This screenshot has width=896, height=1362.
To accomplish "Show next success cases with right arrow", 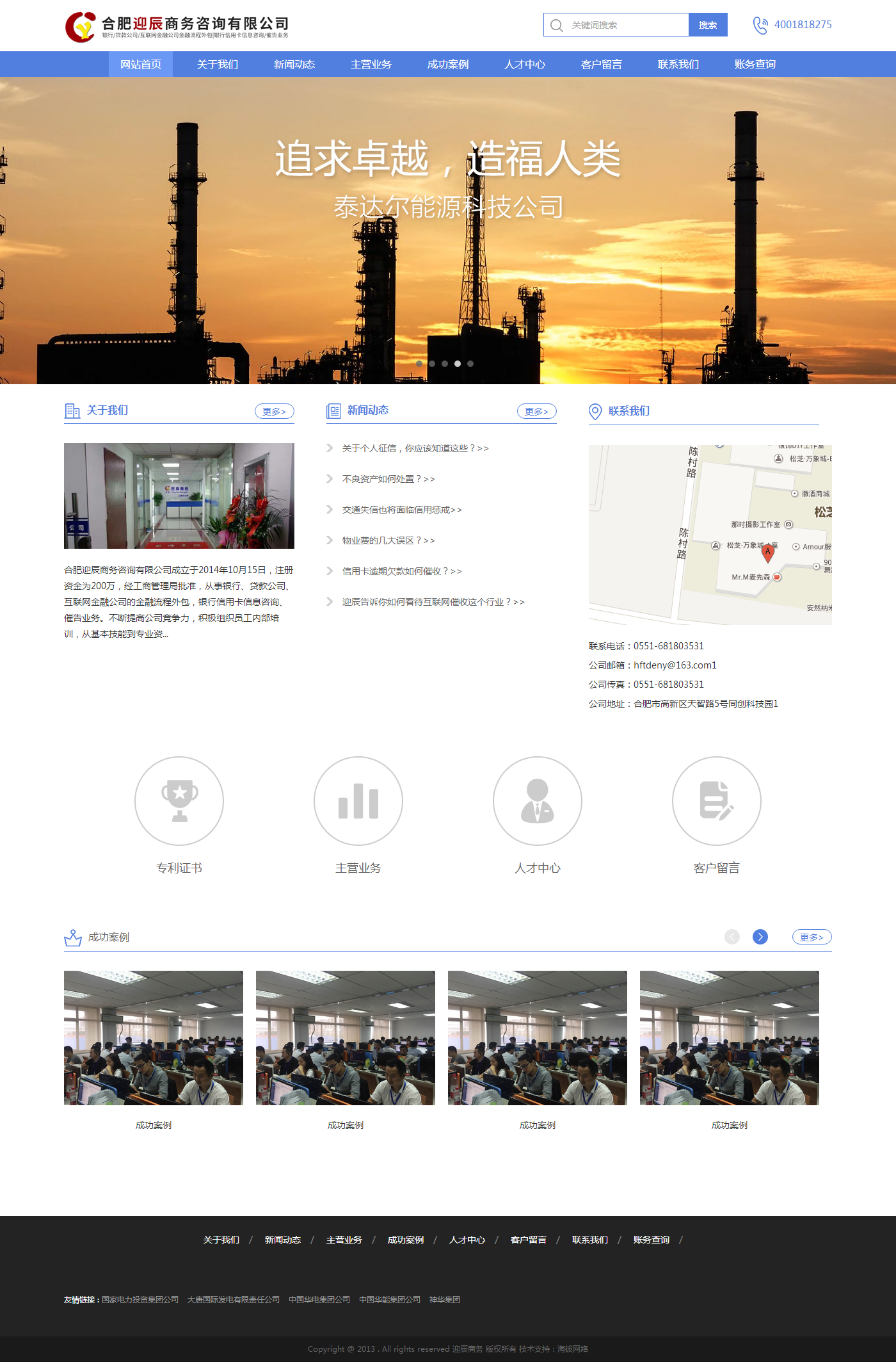I will 760,937.
